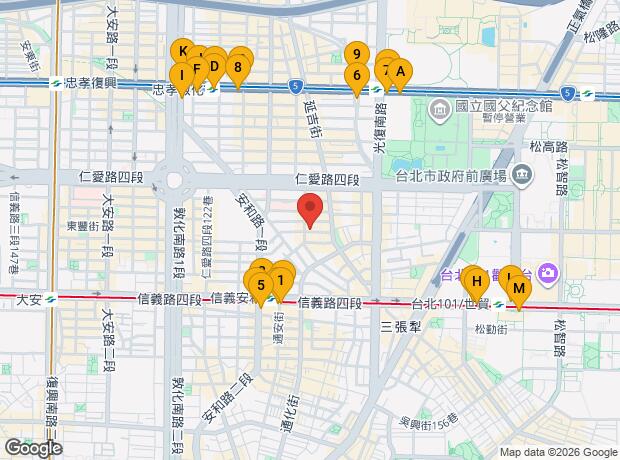This screenshot has width=620, height=460.
Task: Select the marker labeled 9
Action: pyautogui.click(x=357, y=54)
